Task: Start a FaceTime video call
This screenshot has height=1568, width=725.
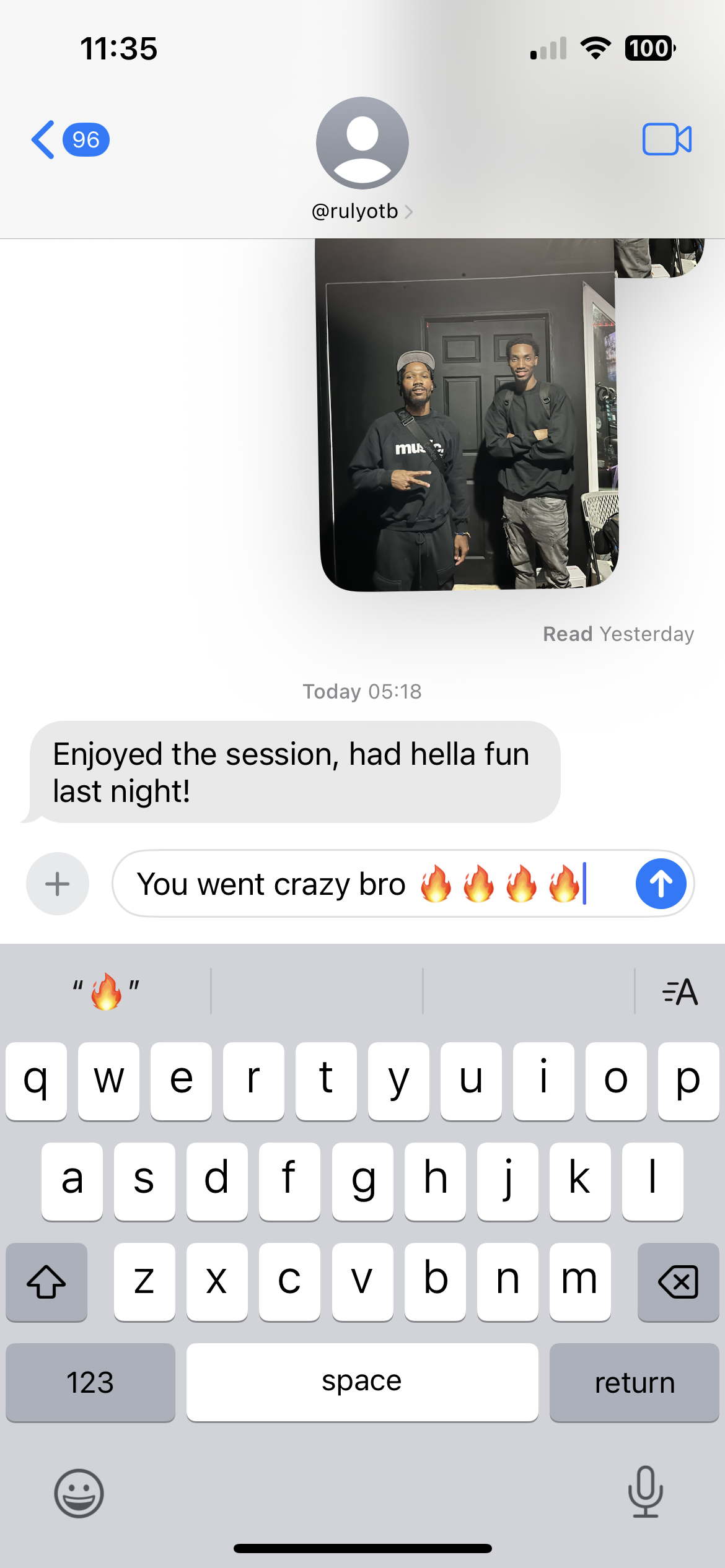Action: [x=667, y=139]
